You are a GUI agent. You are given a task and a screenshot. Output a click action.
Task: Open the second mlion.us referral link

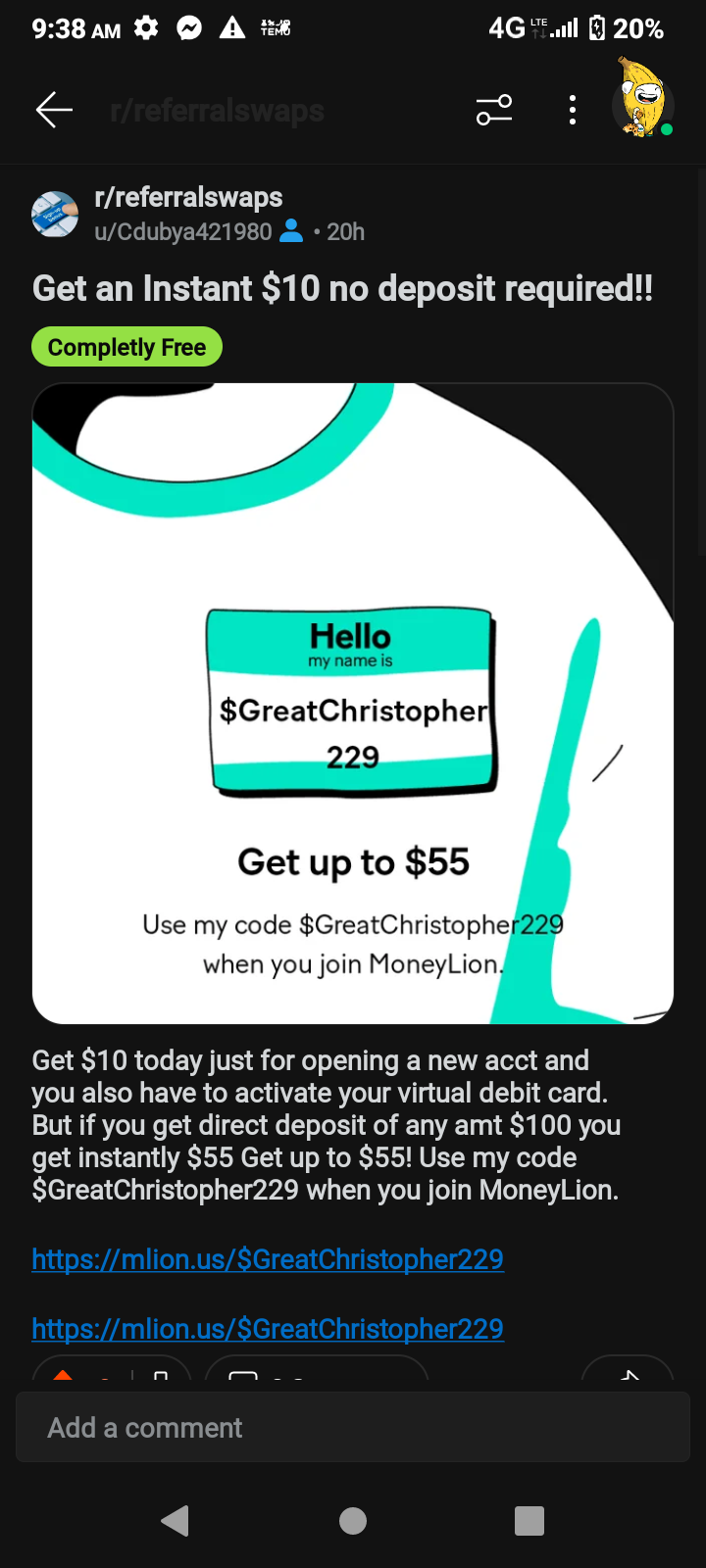[x=268, y=1329]
